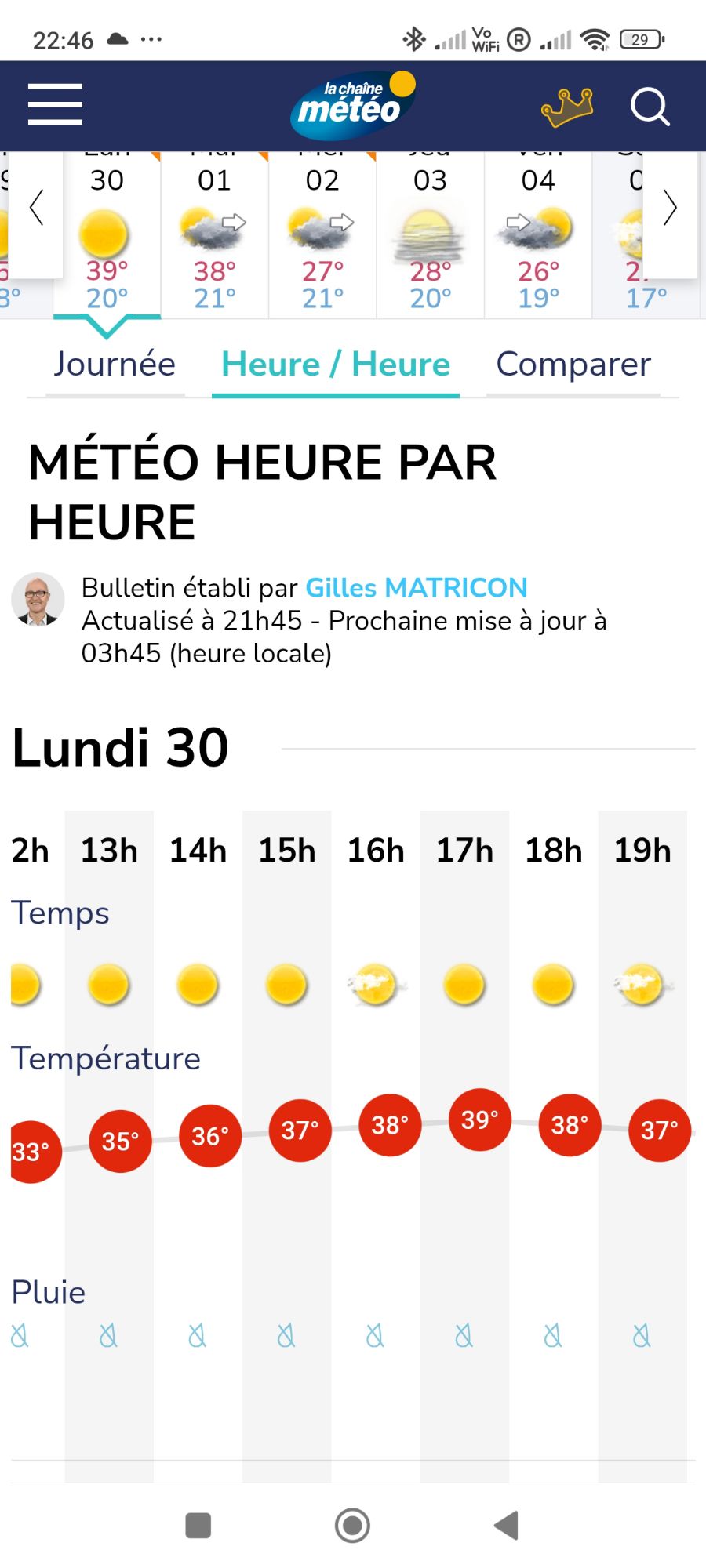Screen dimensions: 706x1568
Task: Switch to the Journée tab
Action: coord(115,365)
